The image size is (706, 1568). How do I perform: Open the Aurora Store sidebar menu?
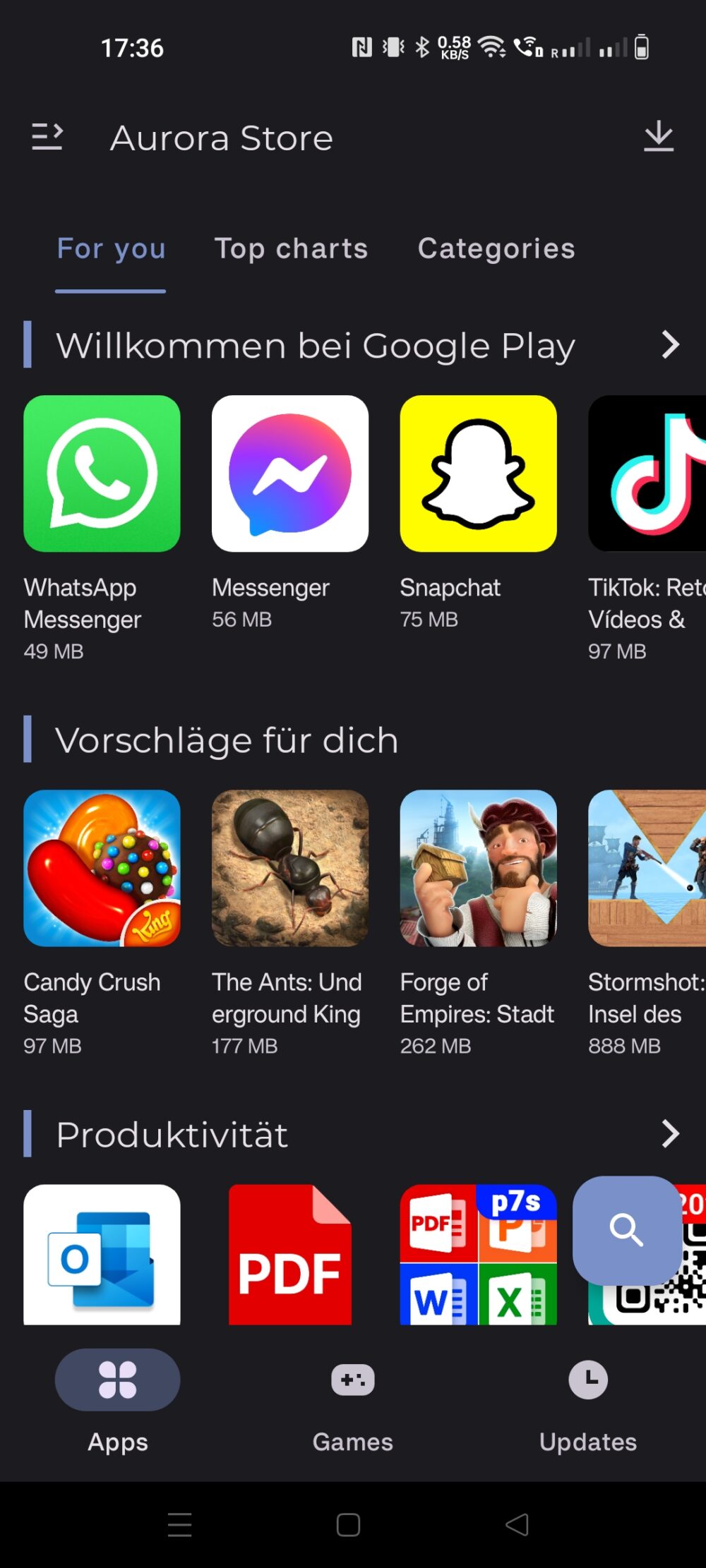pos(47,137)
